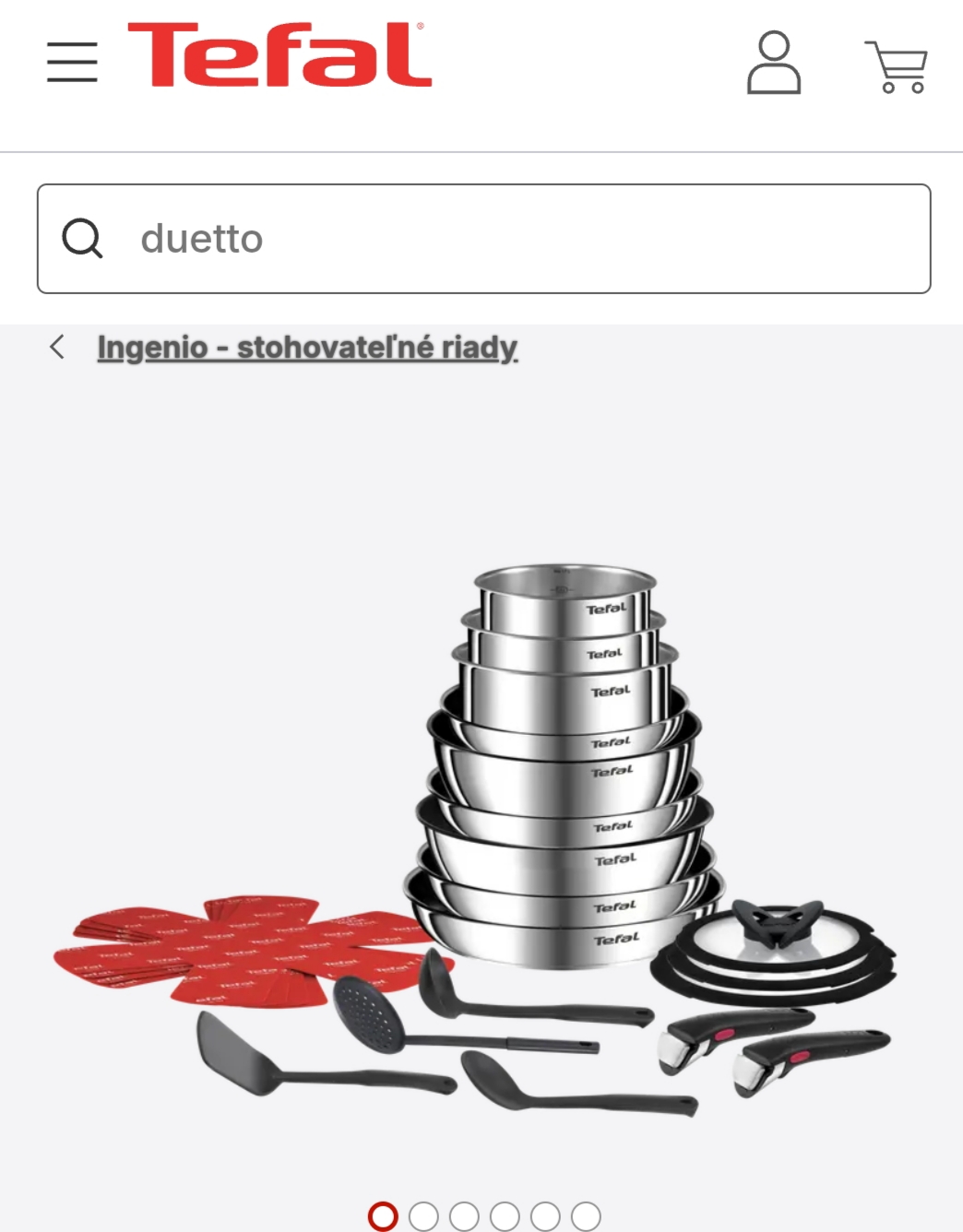Tap the magnifier search icon
963x1232 pixels.
point(82,239)
